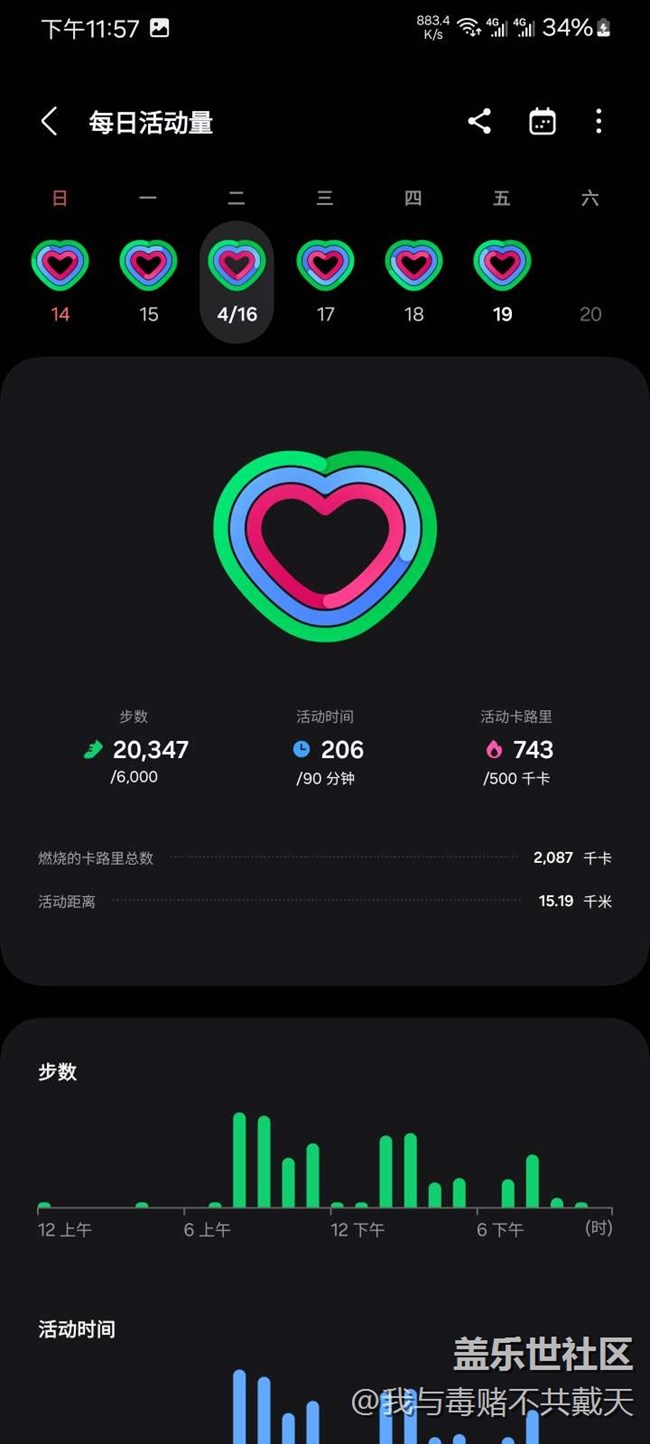Open the calendar date picker
Screen dimensions: 650x1444
pos(542,122)
